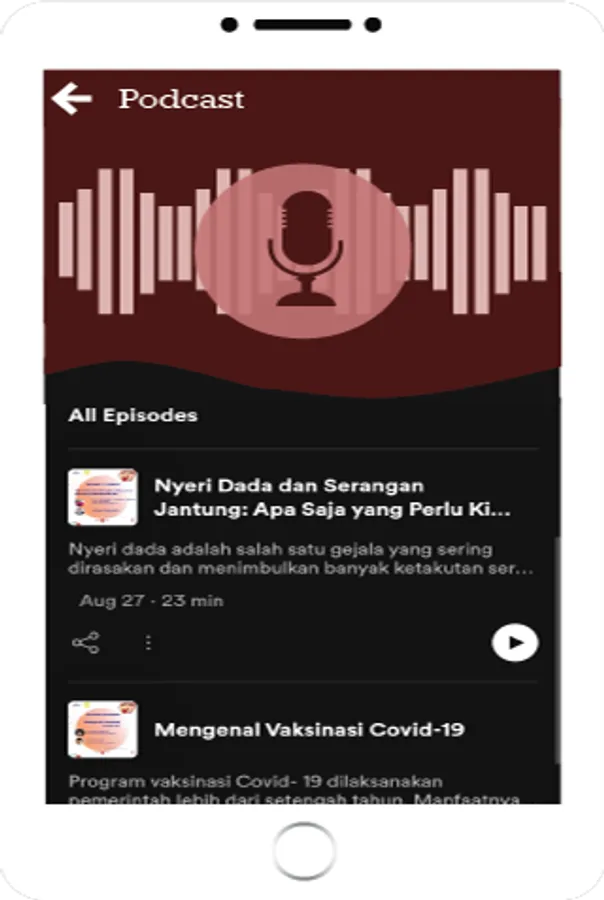Go back from the Podcast screen
This screenshot has width=604, height=900.
pos(72,99)
